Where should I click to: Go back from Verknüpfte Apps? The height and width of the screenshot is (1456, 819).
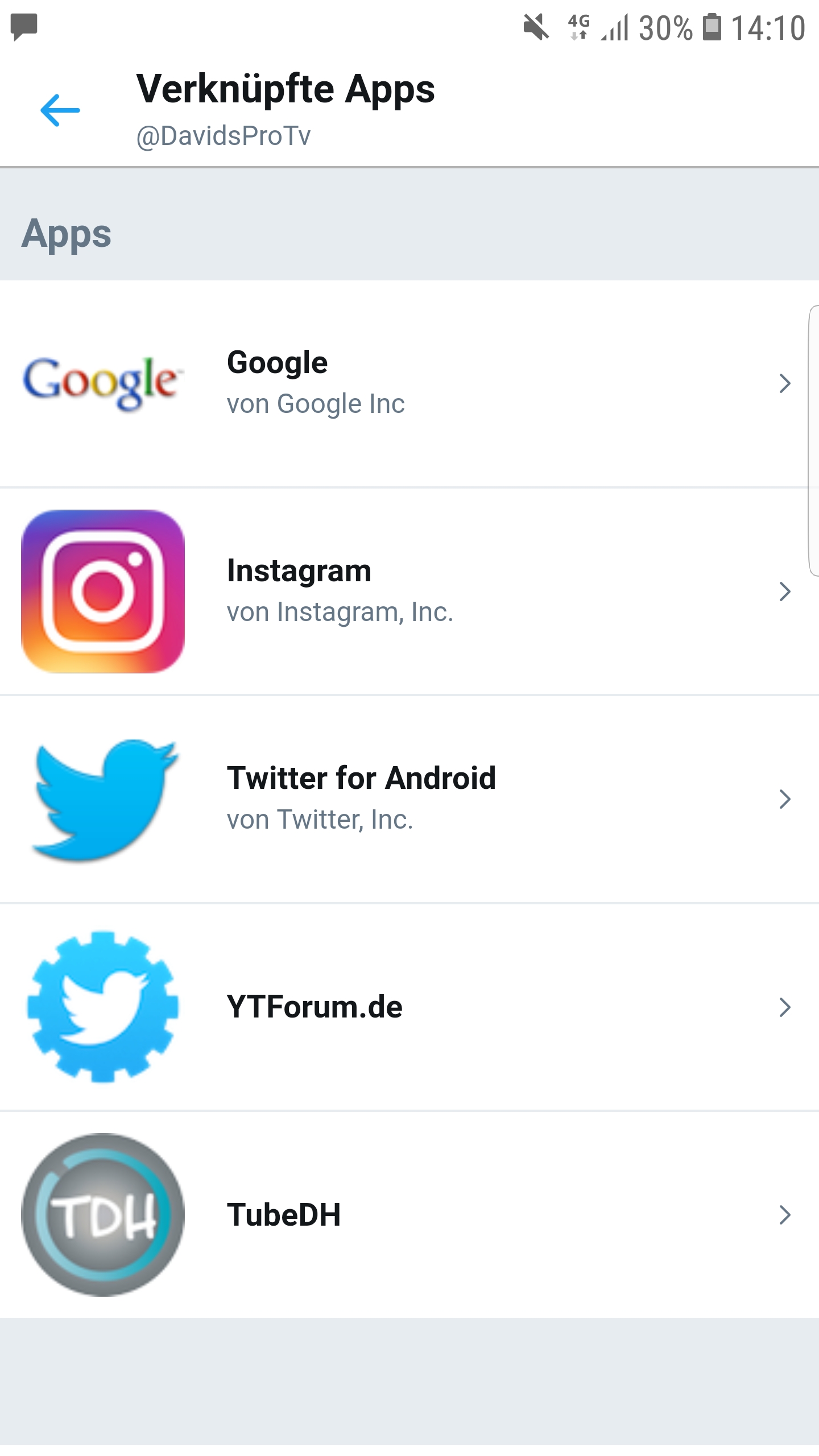pos(60,110)
